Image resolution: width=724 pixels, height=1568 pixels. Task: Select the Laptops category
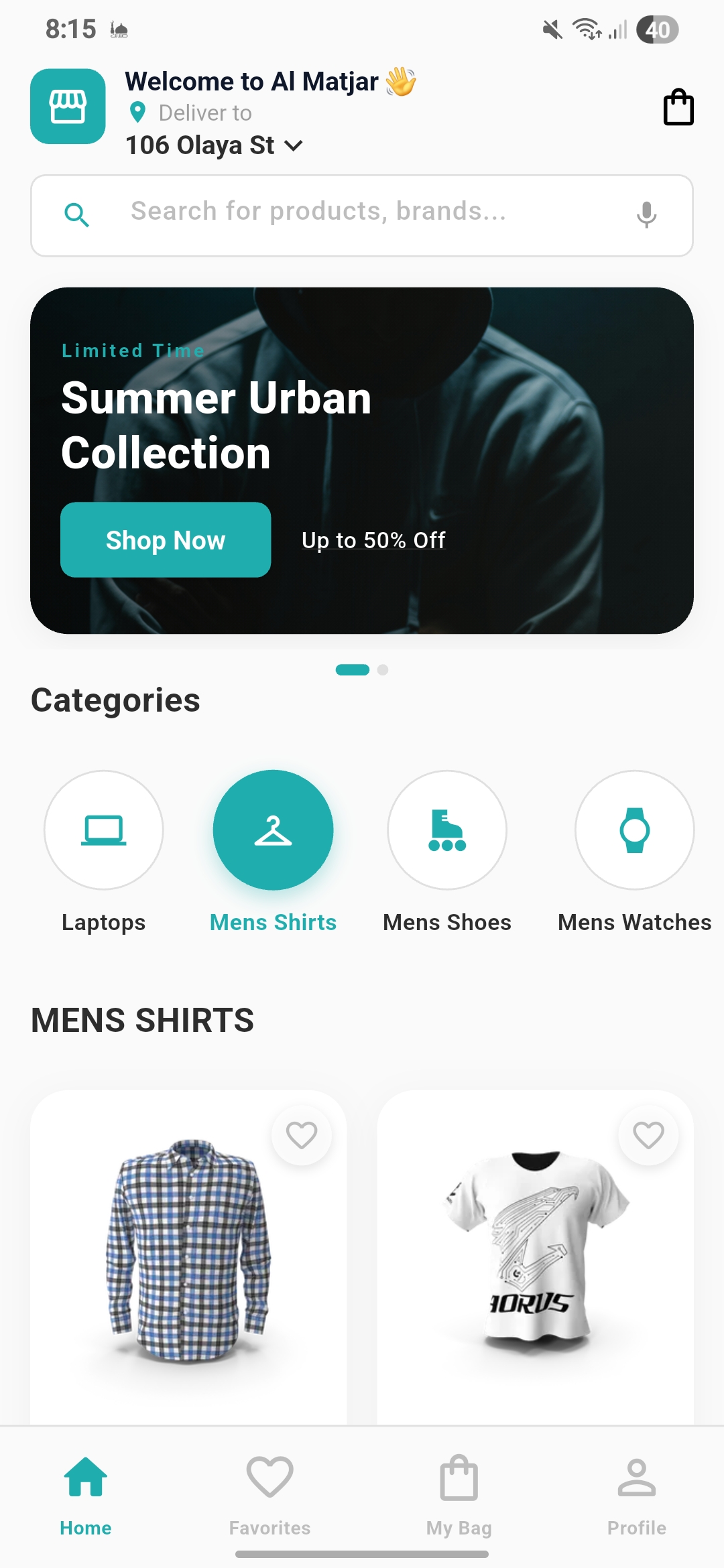[x=104, y=830]
